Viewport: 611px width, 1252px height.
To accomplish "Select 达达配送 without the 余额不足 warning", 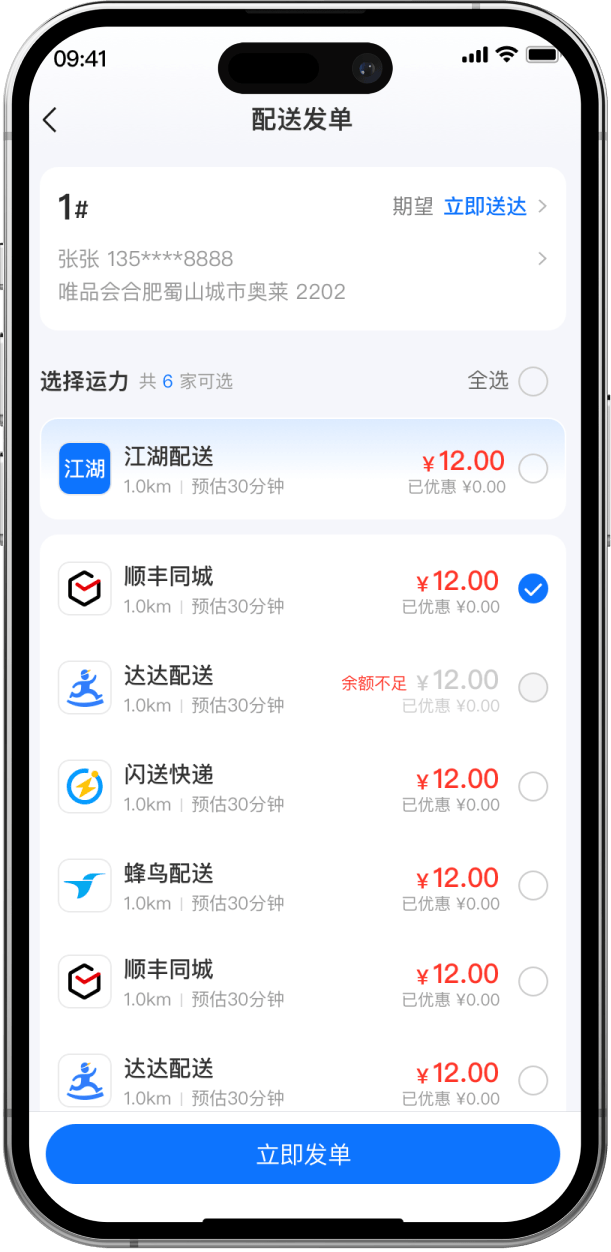I will click(533, 1080).
